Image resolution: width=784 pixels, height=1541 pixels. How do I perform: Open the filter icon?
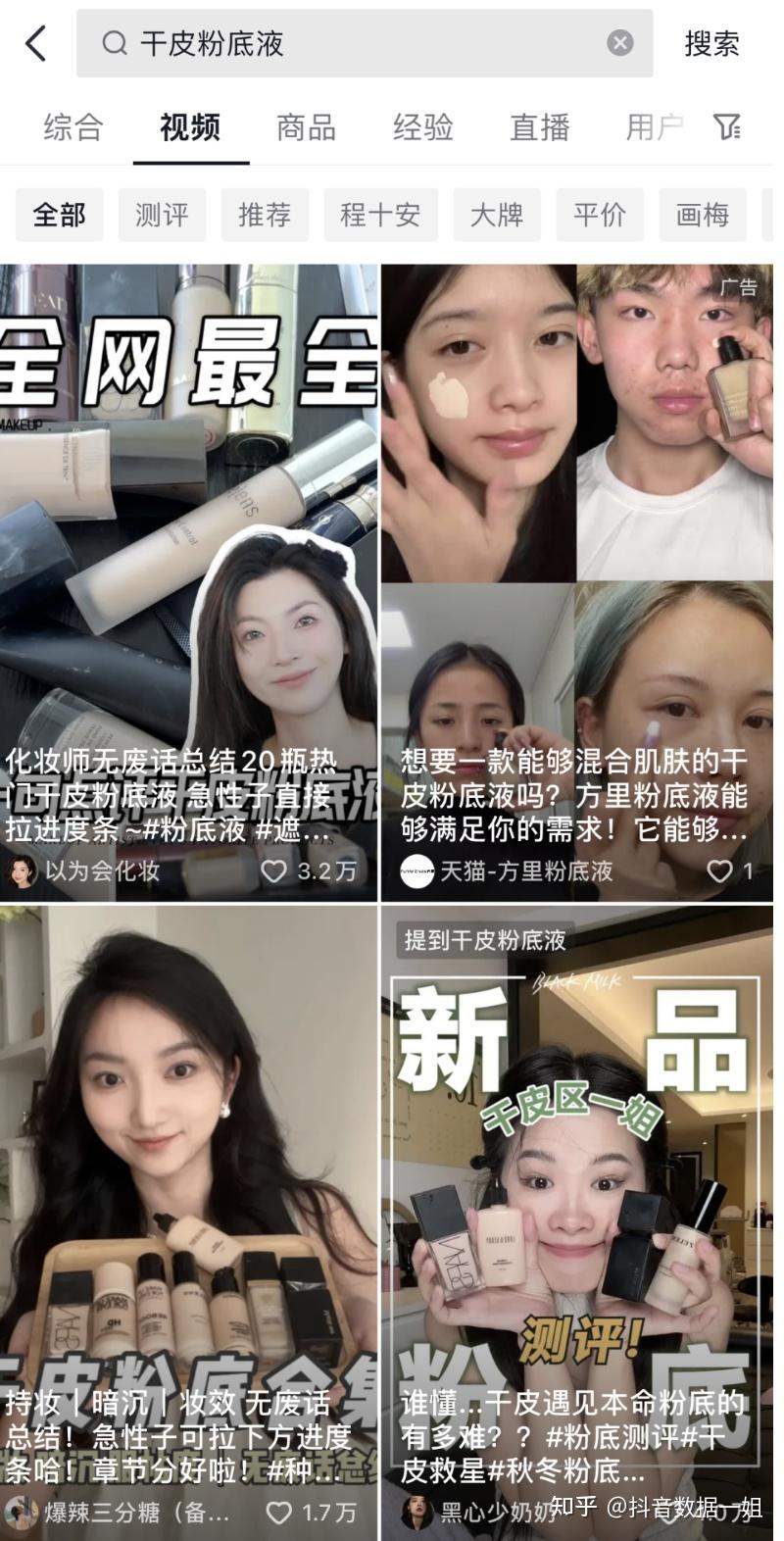click(x=727, y=127)
